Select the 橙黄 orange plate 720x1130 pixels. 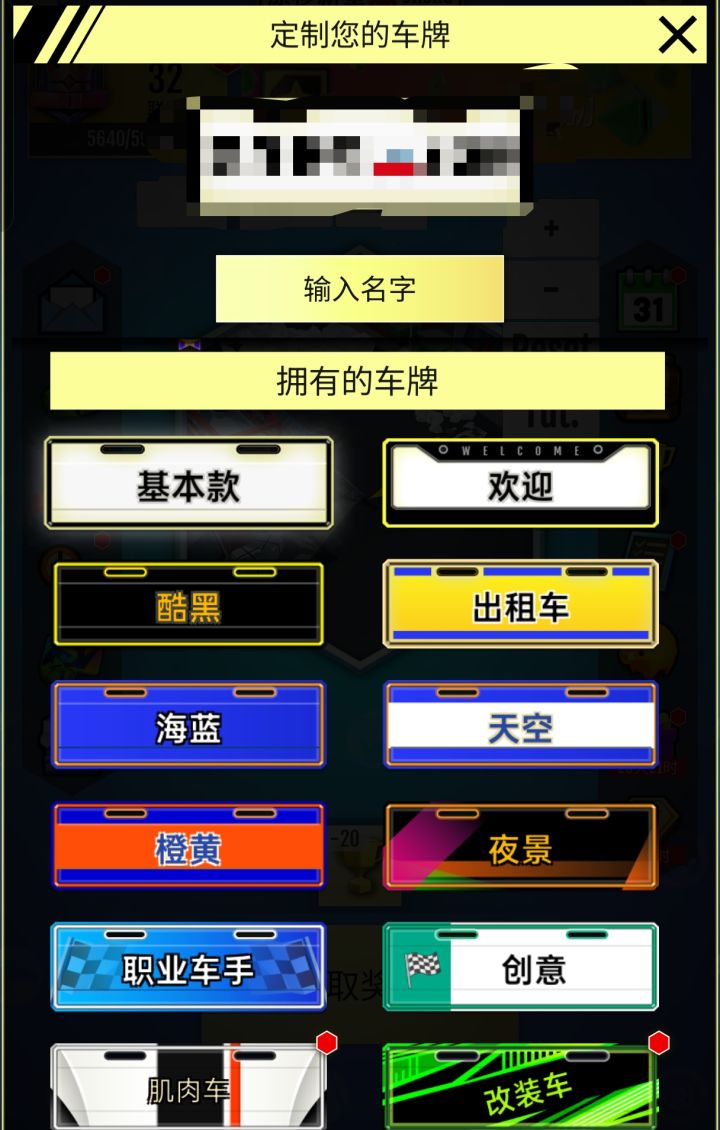coord(188,846)
